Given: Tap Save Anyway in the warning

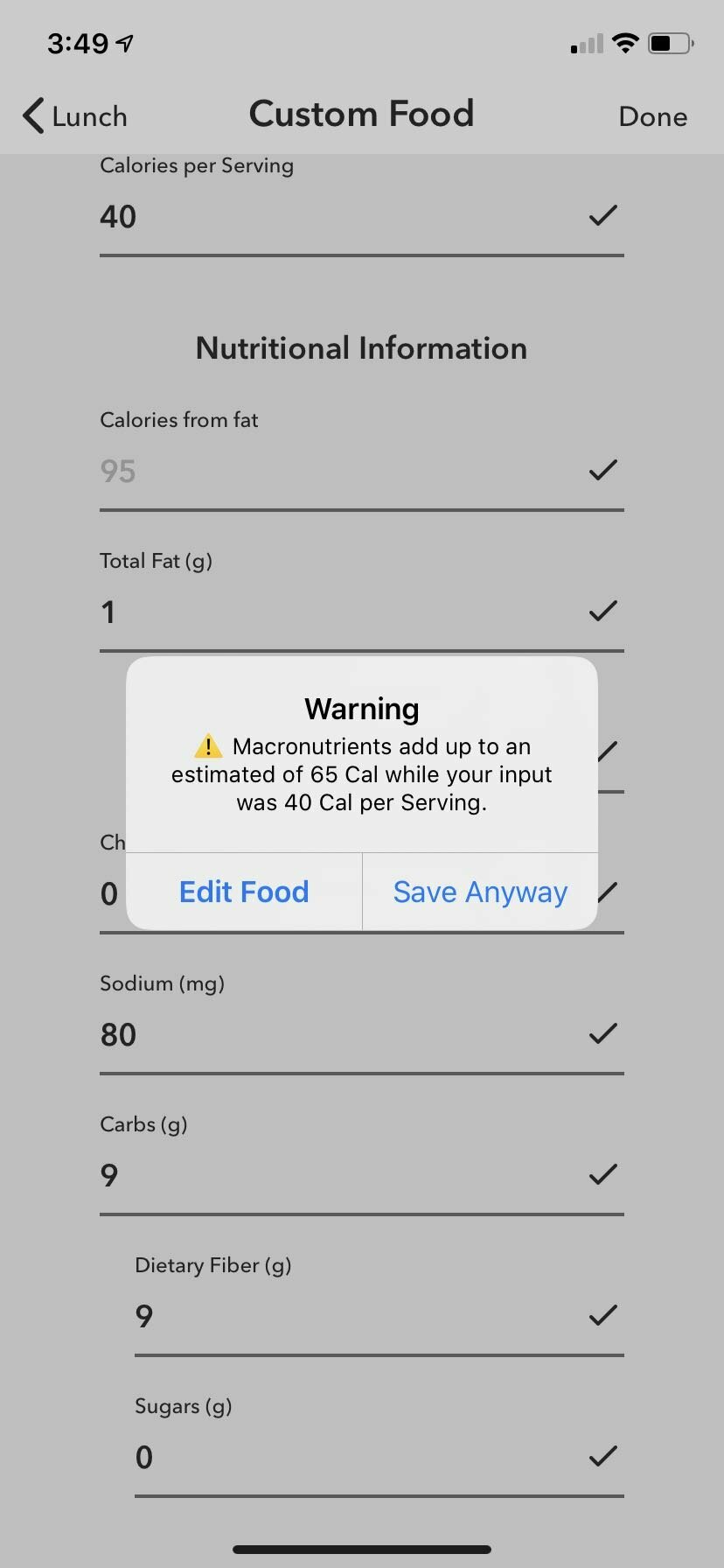Looking at the screenshot, I should click(x=480, y=892).
